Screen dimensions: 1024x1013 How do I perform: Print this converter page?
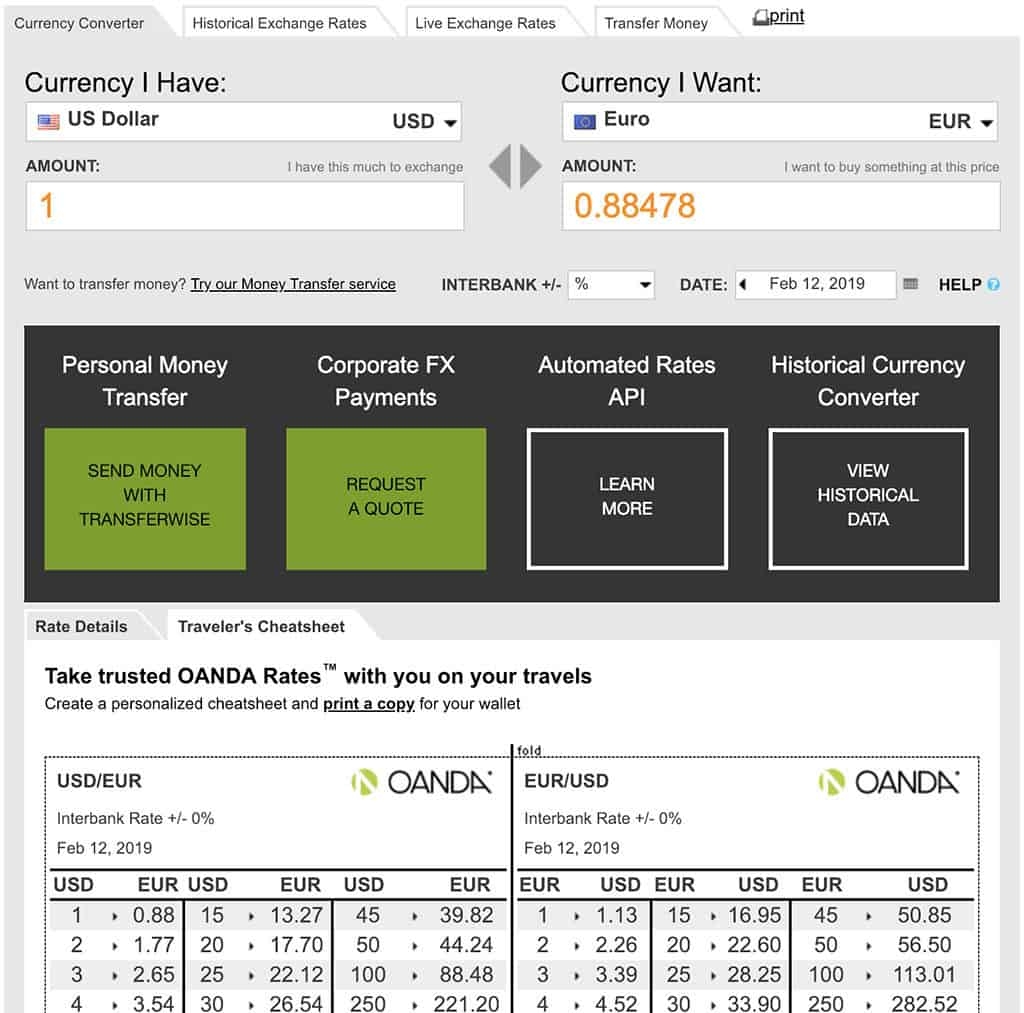coord(779,16)
